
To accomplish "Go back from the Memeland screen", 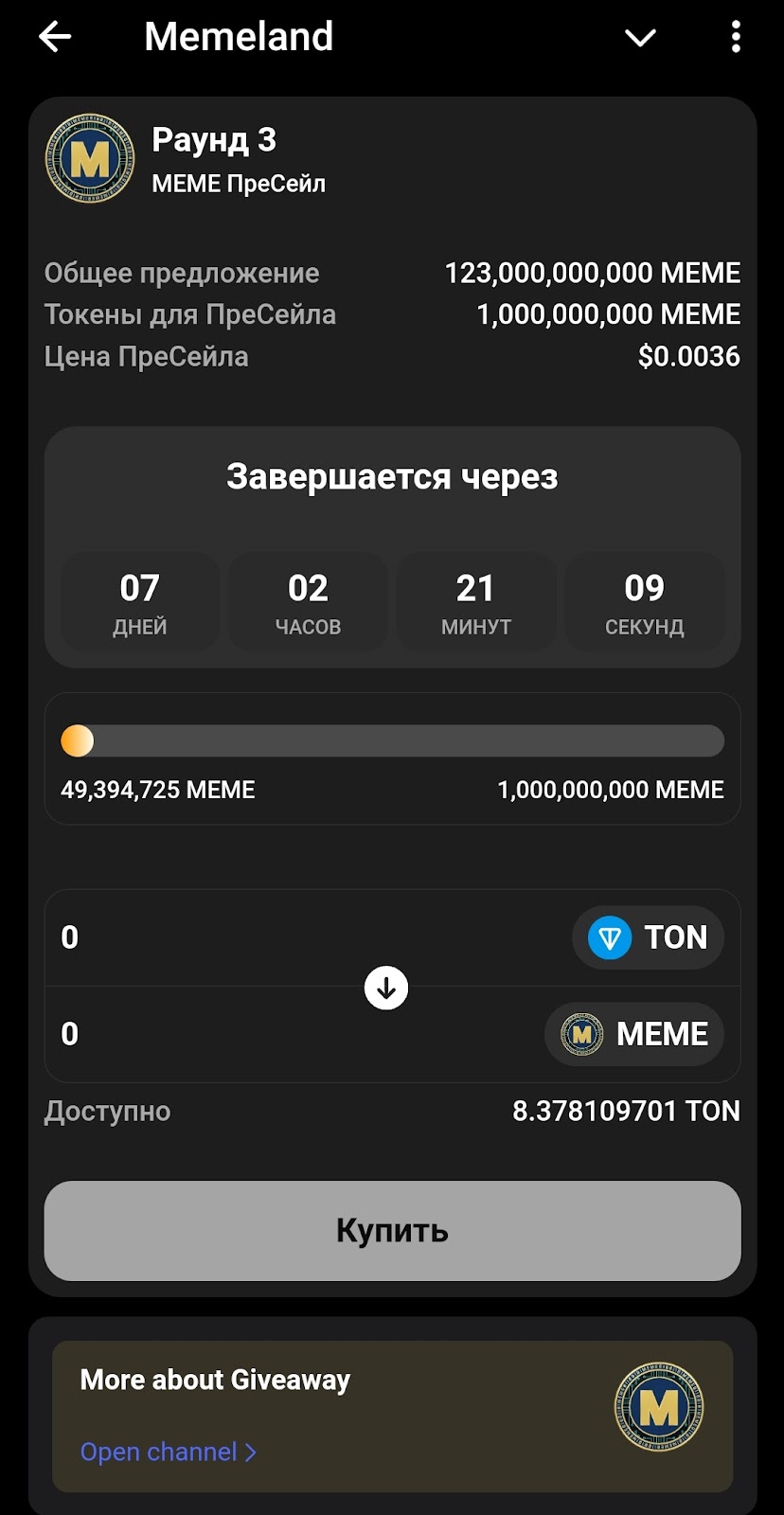I will pyautogui.click(x=55, y=37).
